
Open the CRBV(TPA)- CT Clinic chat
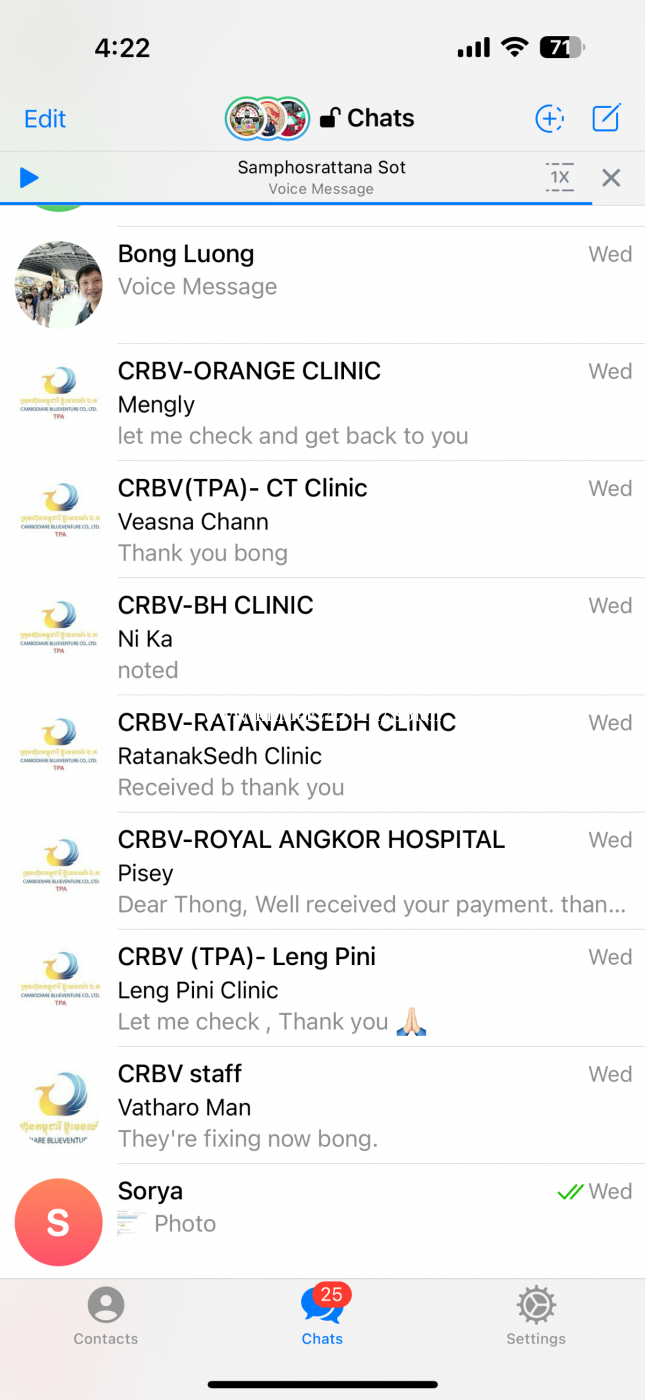[x=322, y=519]
